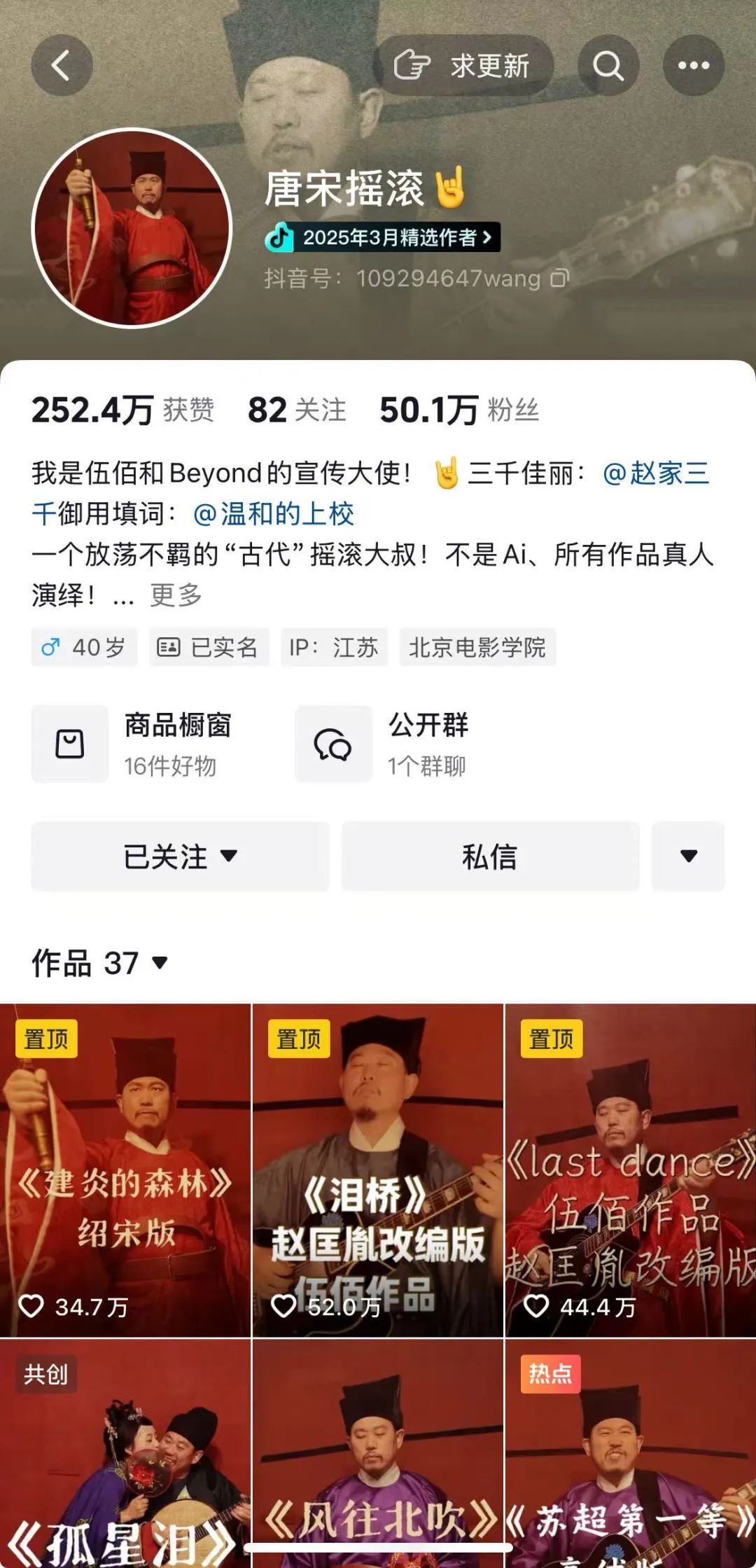View the 北京电影学院 tag
756x1568 pixels.
coord(479,648)
